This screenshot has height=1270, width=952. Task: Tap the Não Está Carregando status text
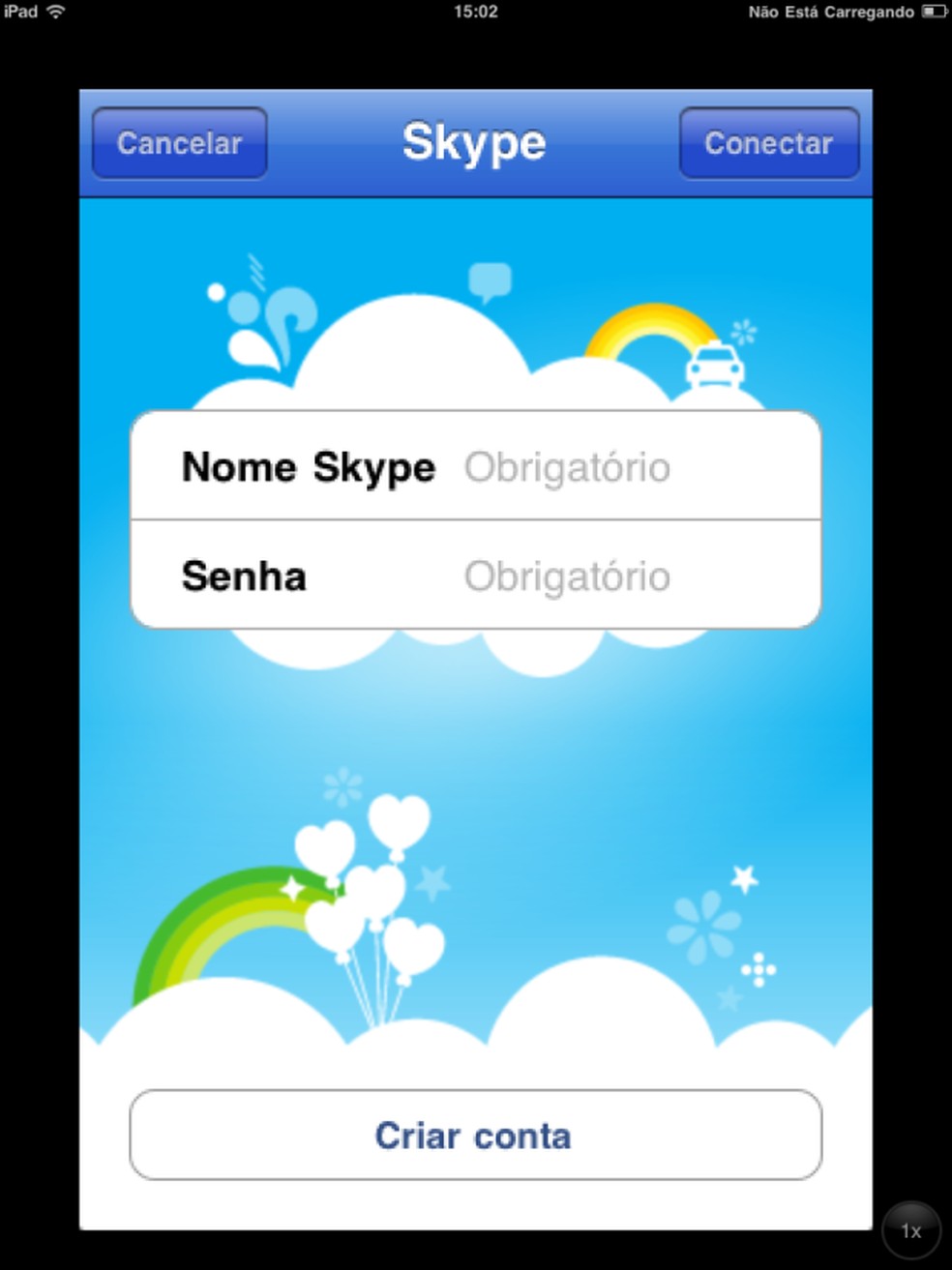pos(832,11)
